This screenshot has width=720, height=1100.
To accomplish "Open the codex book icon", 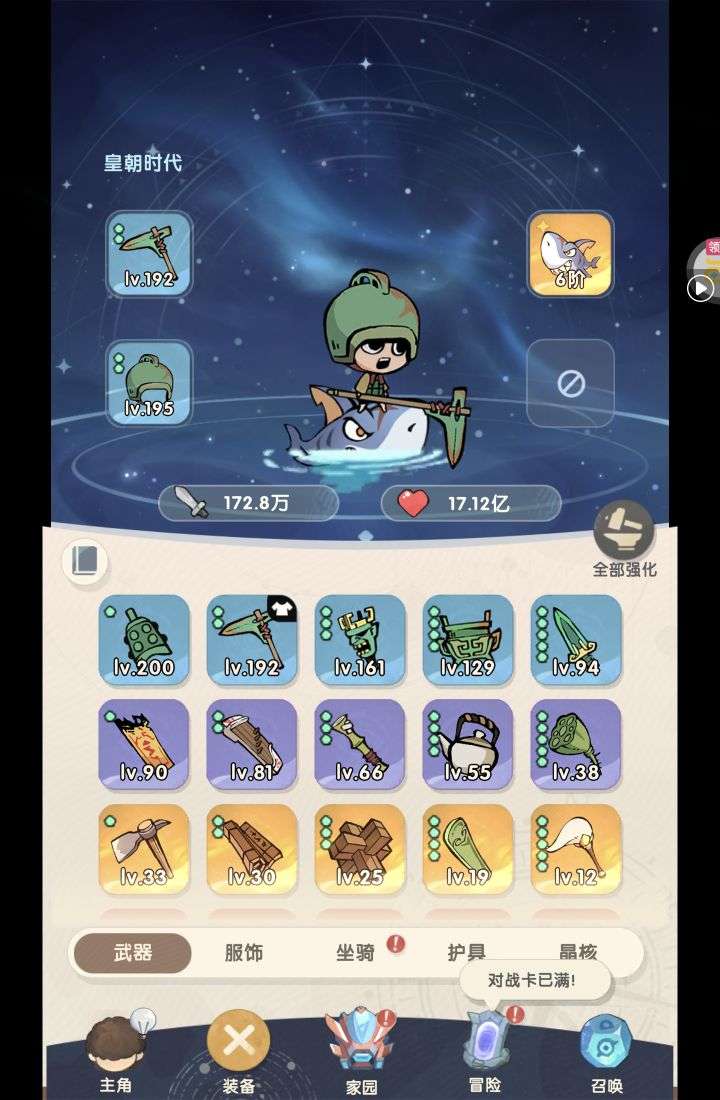I will [x=84, y=561].
